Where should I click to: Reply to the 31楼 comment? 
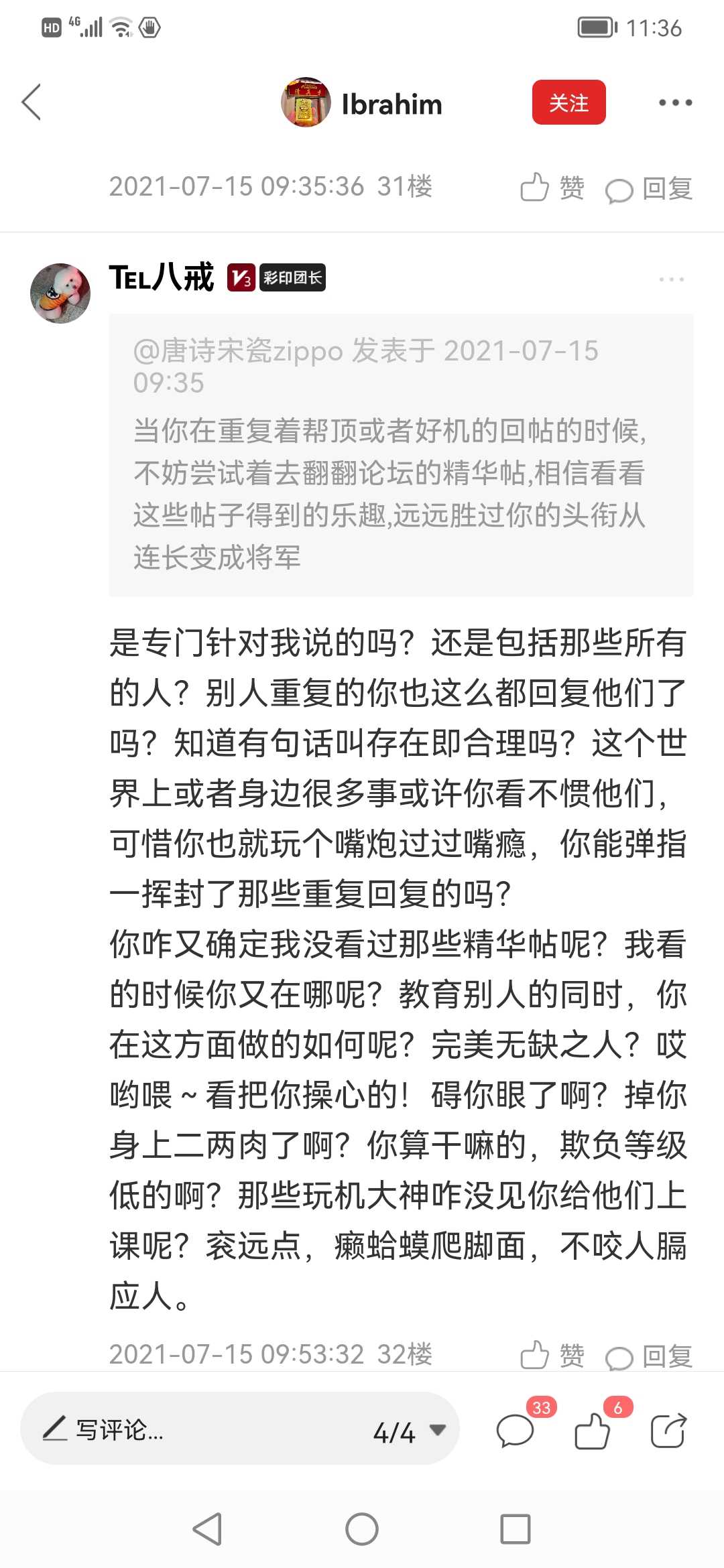click(x=648, y=189)
